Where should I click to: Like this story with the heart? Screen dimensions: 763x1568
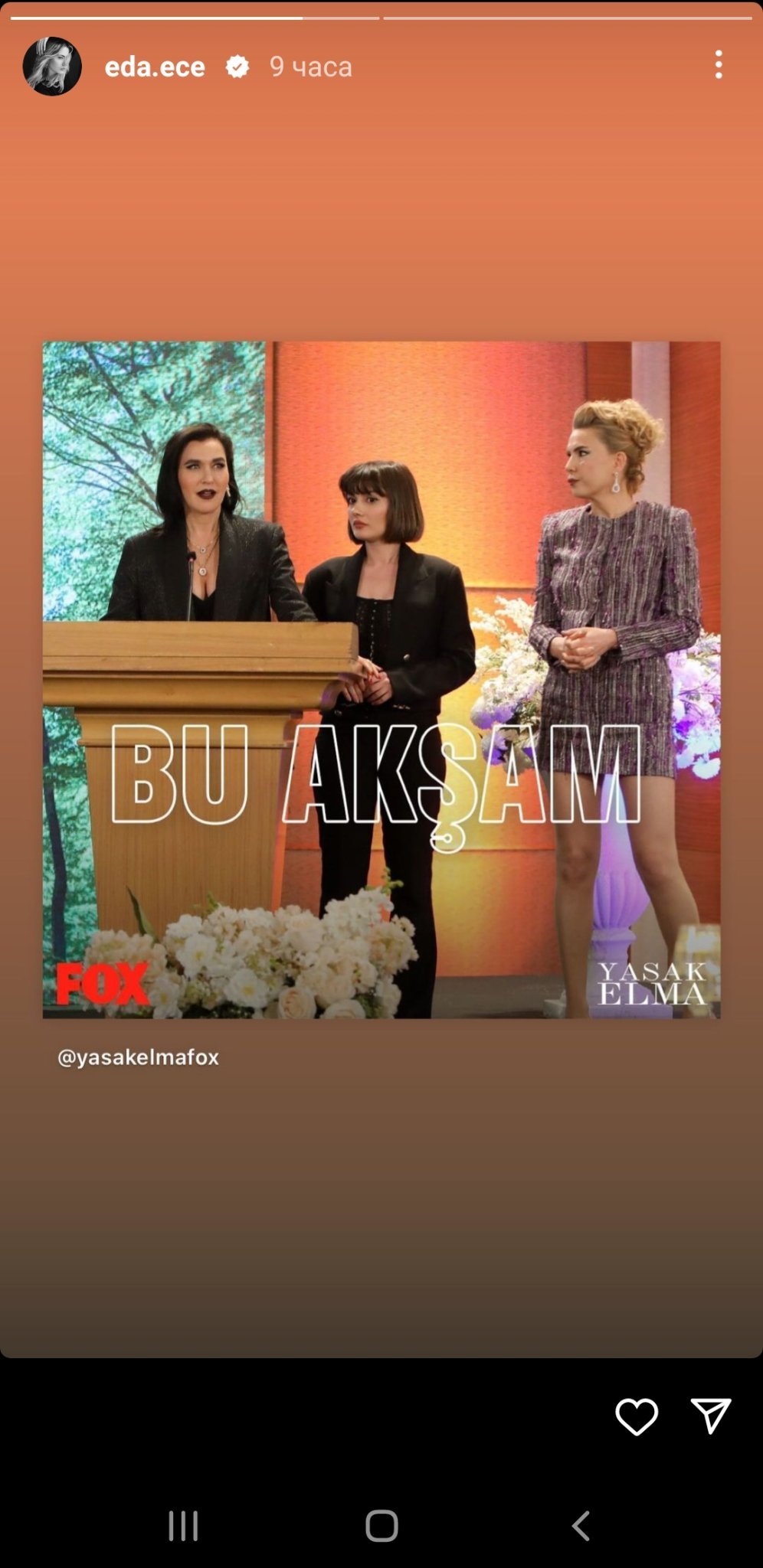click(x=637, y=1416)
